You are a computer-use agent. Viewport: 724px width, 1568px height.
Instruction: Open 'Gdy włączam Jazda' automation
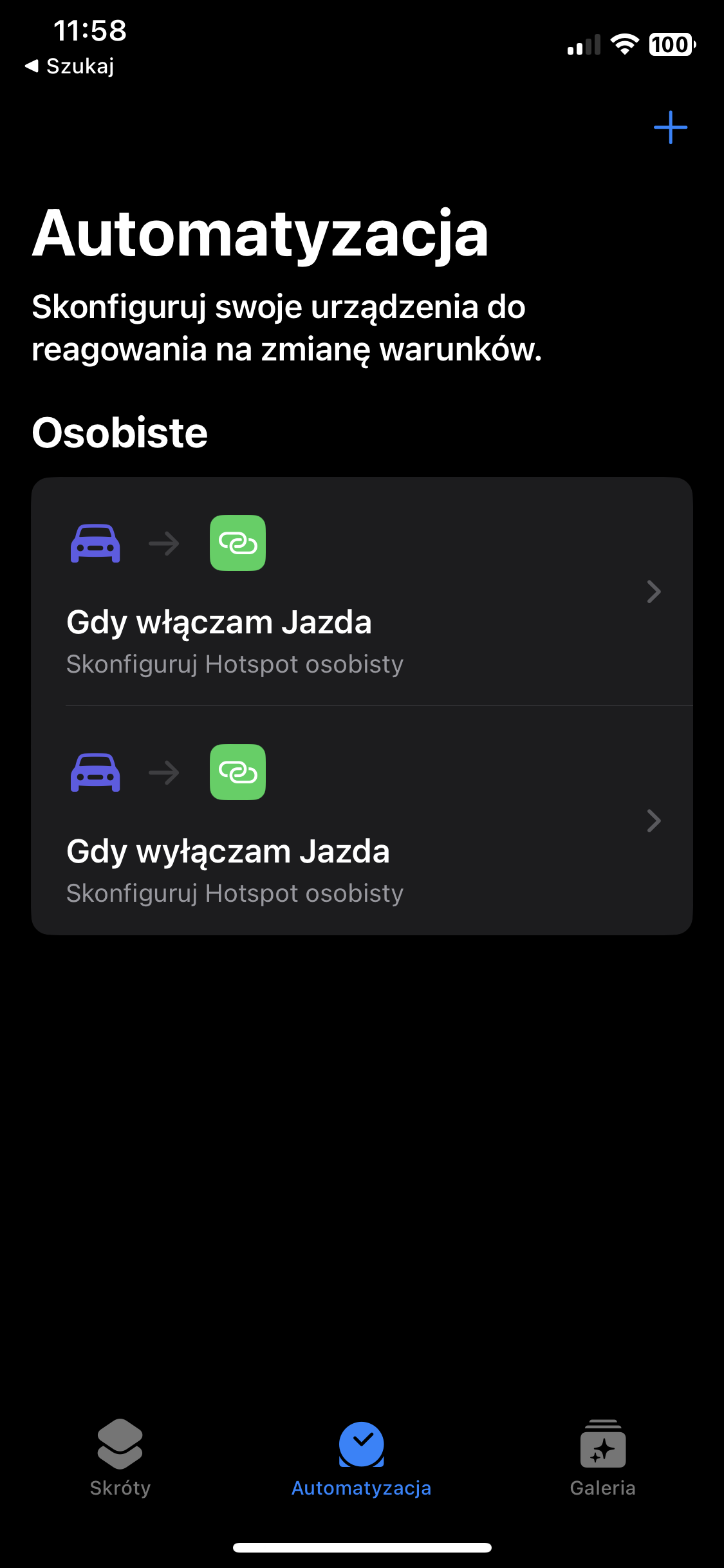pyautogui.click(x=362, y=592)
